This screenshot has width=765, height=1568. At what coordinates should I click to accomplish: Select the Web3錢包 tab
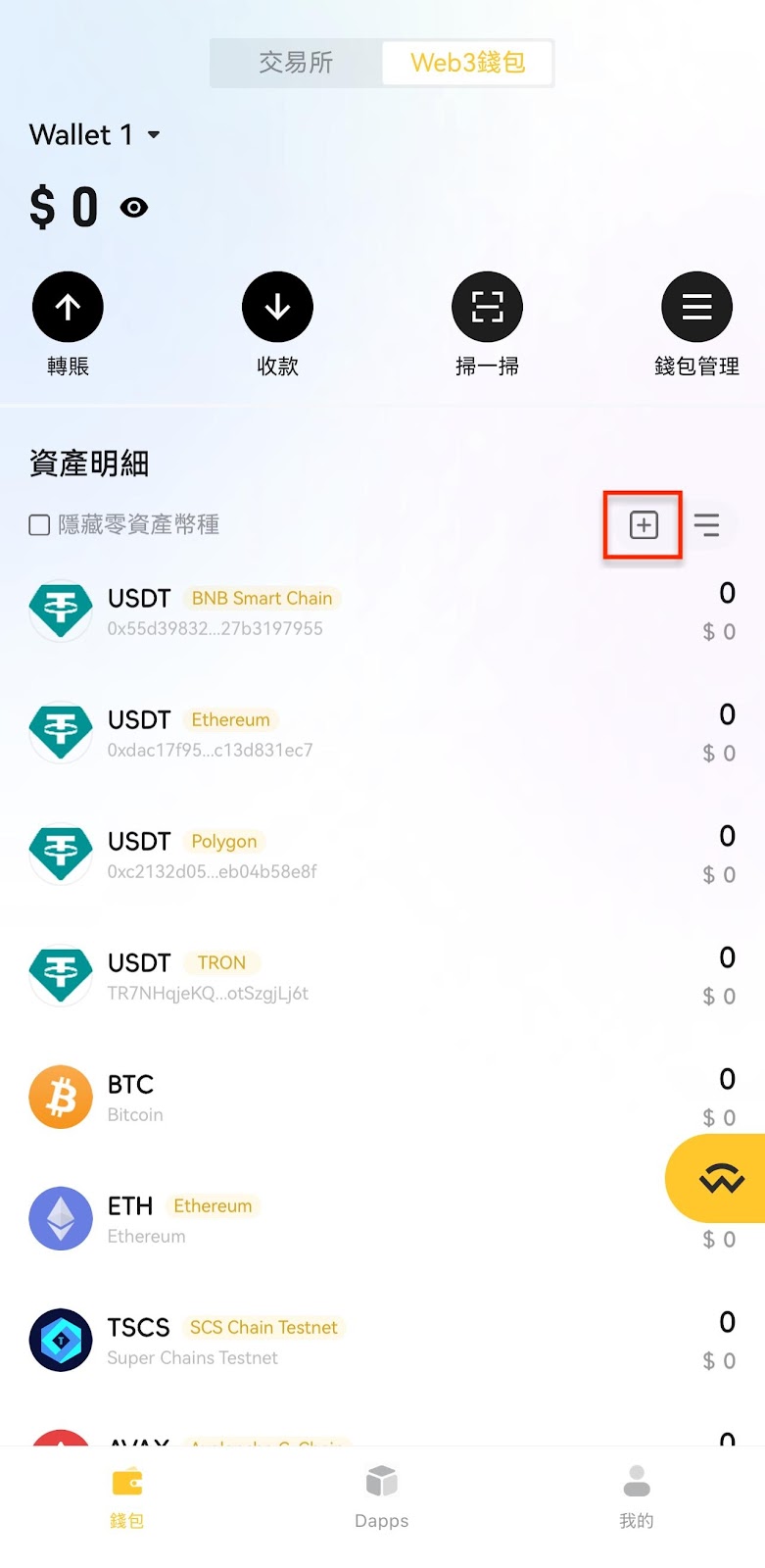[x=467, y=63]
